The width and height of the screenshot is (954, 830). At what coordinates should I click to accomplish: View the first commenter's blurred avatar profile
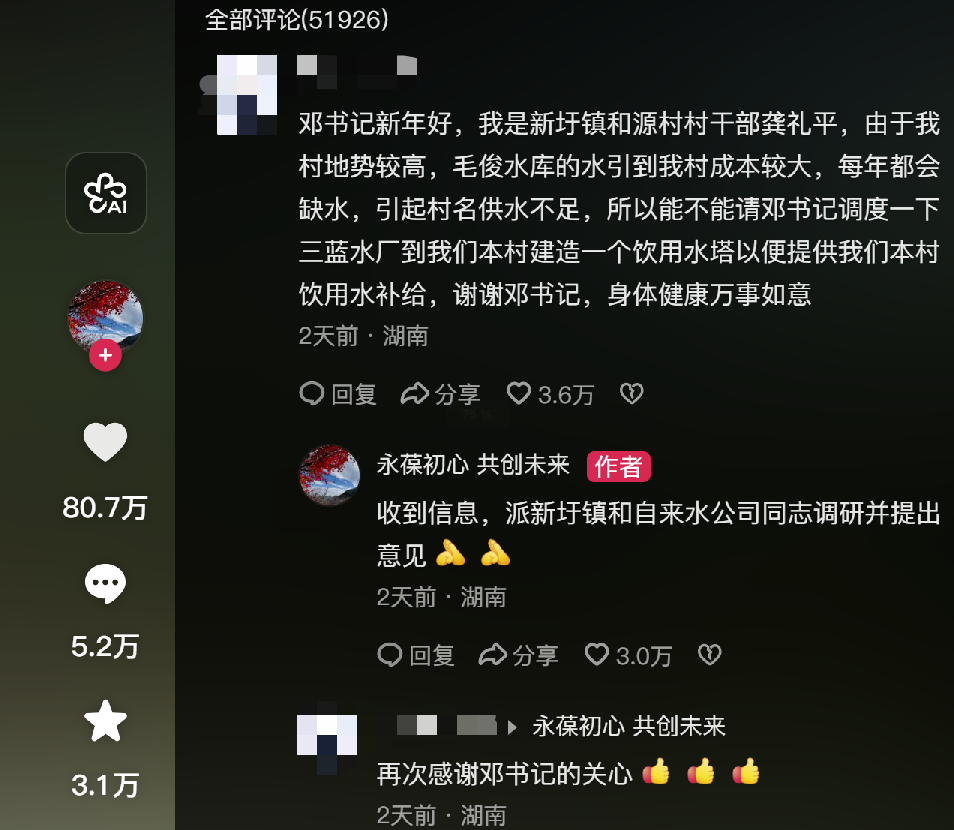coord(247,95)
